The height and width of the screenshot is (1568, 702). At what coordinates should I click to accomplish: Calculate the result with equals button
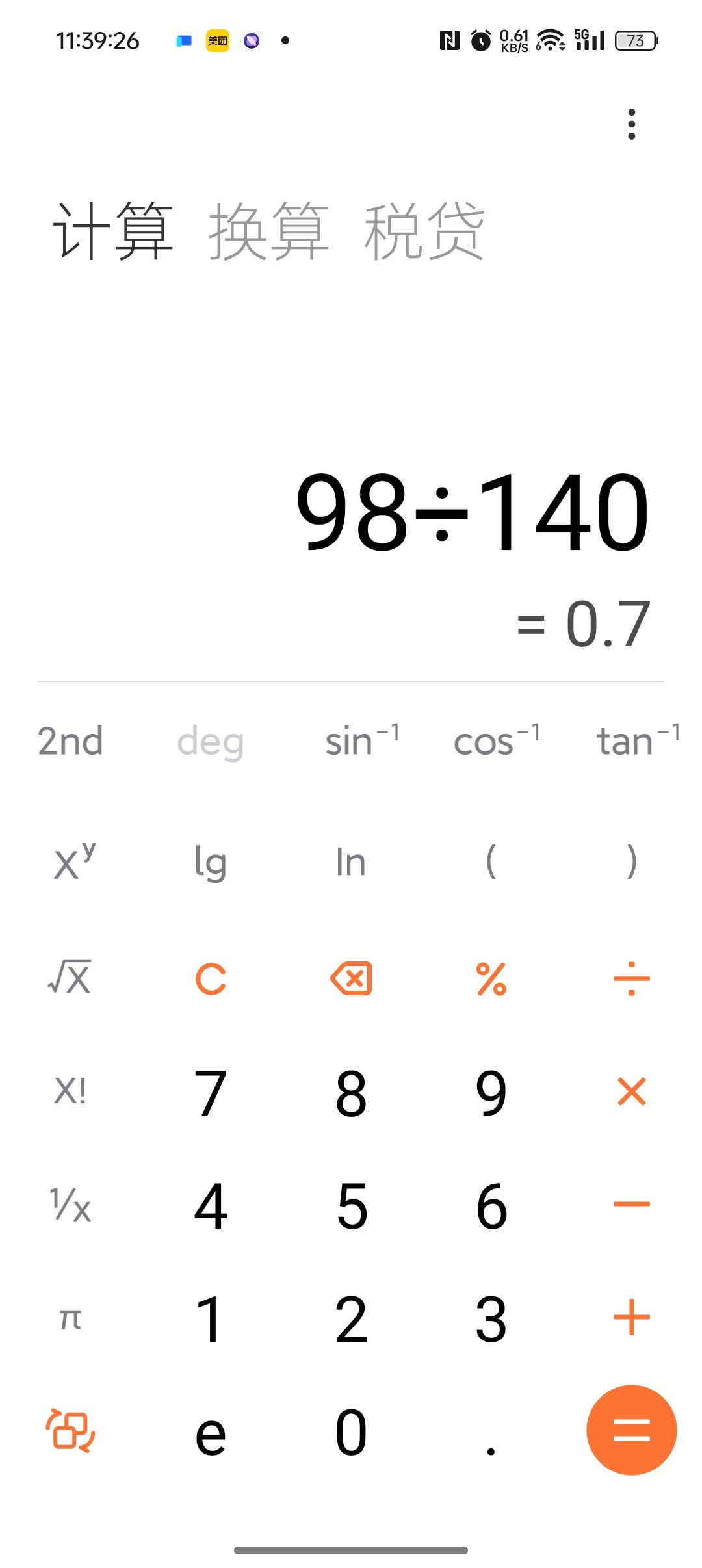pos(631,1430)
